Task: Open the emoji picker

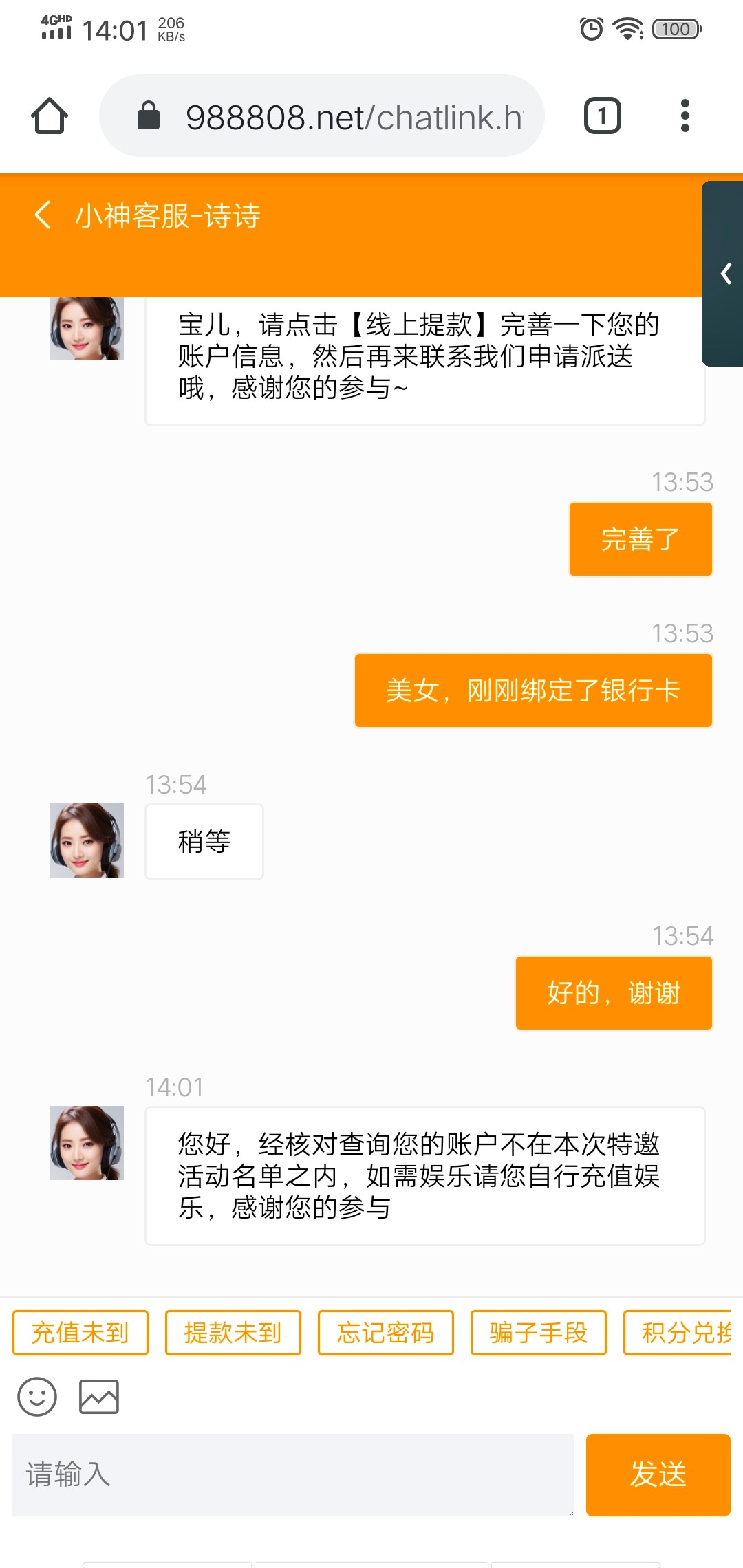Action: 37,1397
